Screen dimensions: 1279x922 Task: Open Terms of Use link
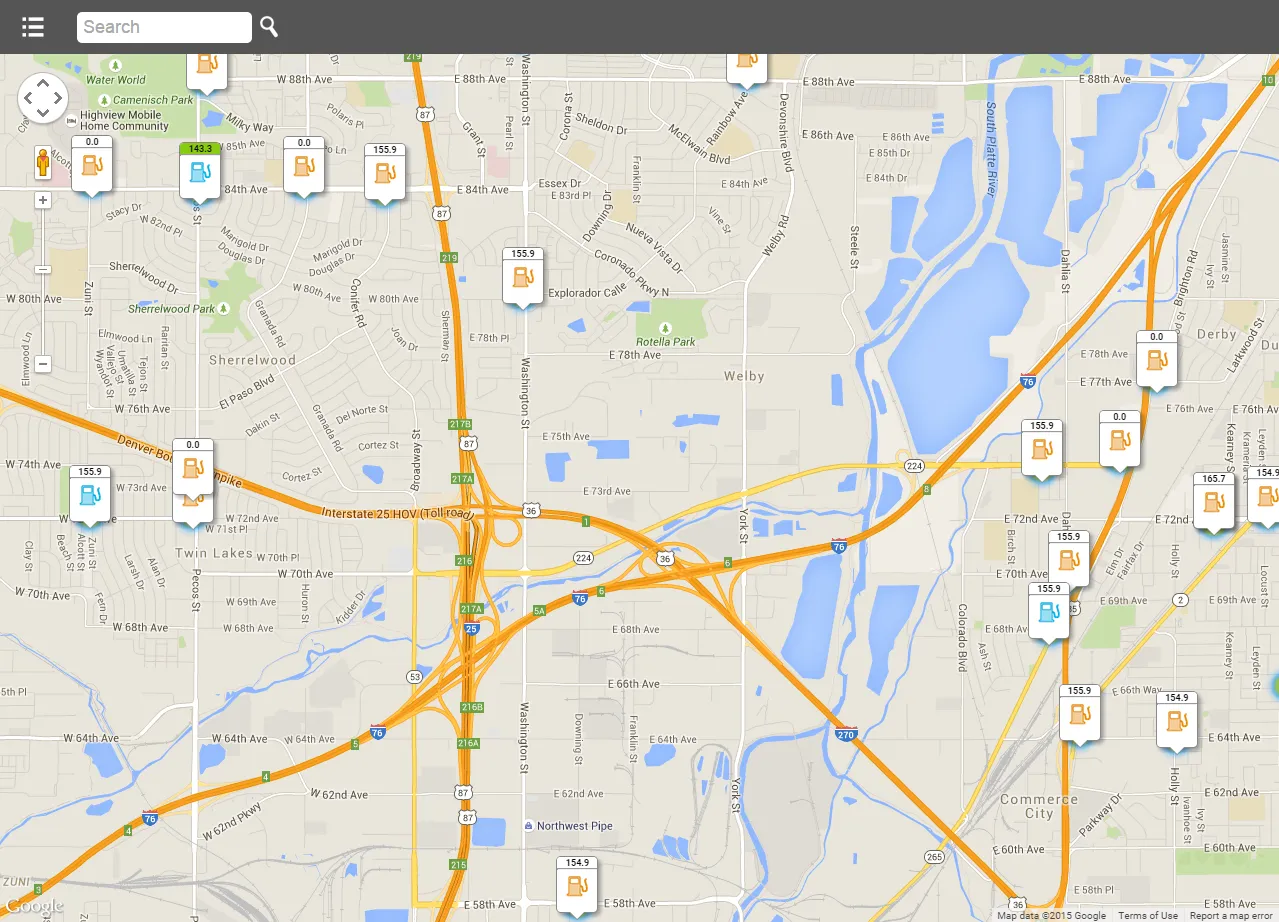tap(1147, 916)
